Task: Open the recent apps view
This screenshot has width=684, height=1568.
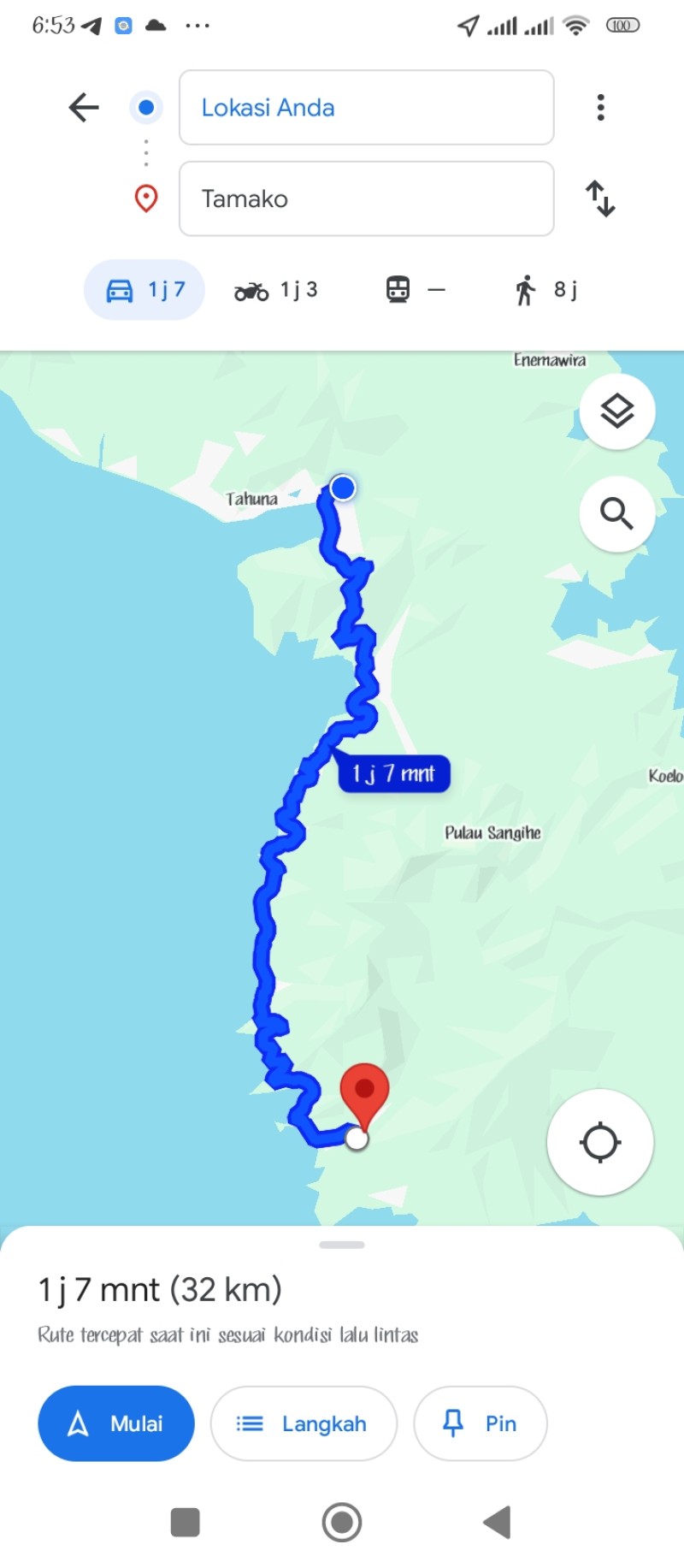Action: (x=186, y=1523)
